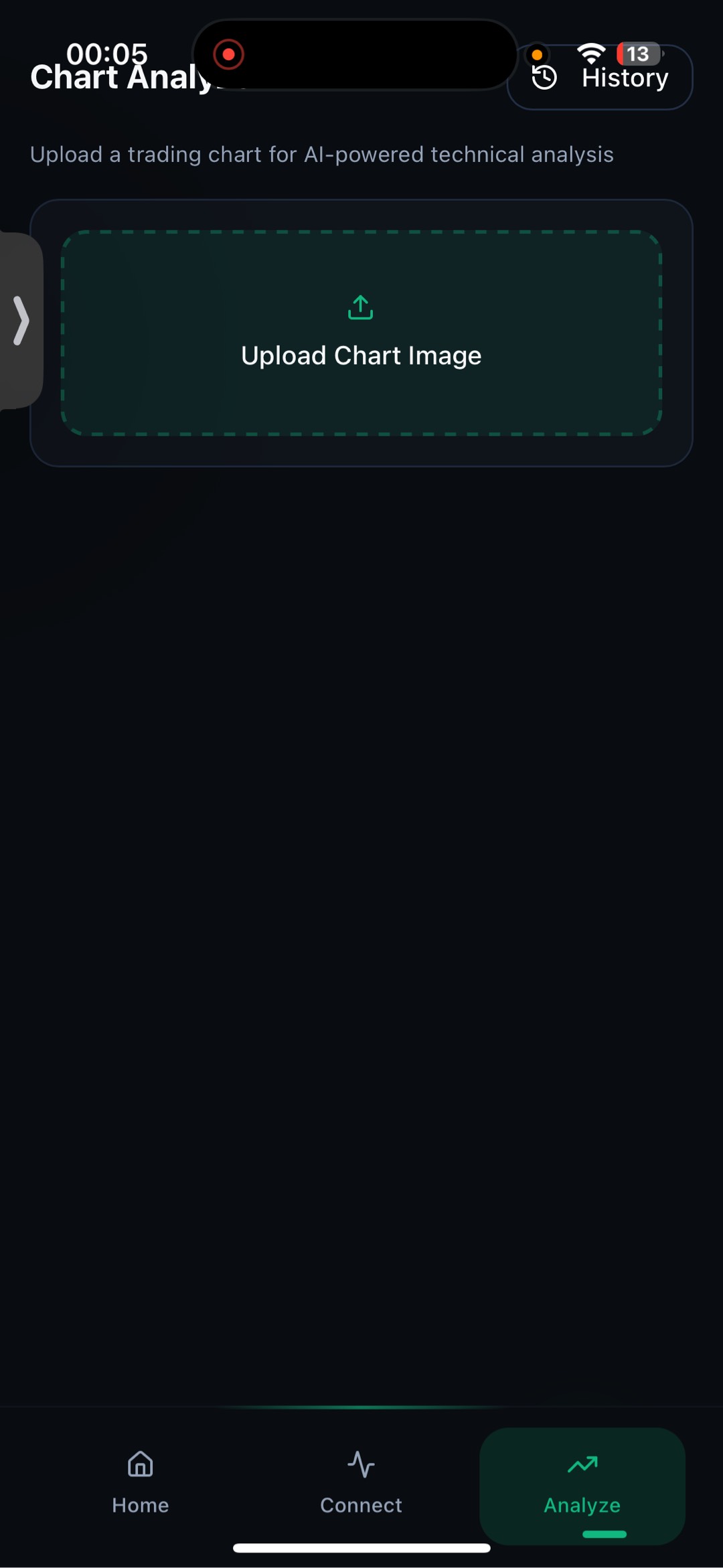Tap Upload Chart Image area

[x=361, y=333]
